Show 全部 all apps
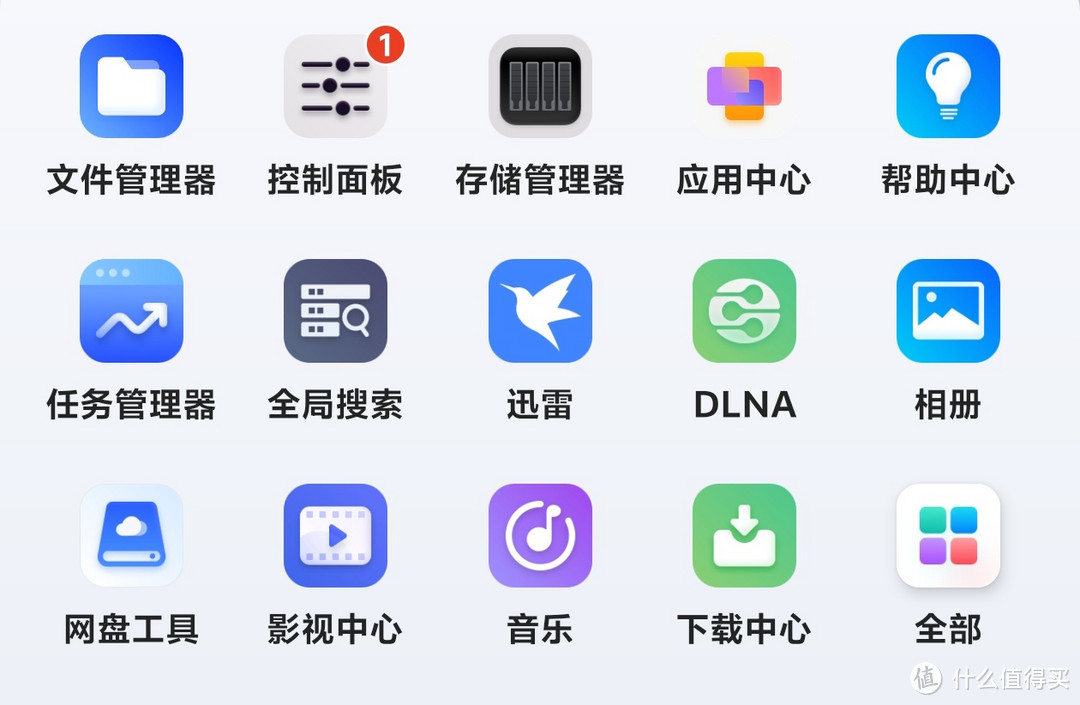This screenshot has height=705, width=1080. tap(948, 535)
